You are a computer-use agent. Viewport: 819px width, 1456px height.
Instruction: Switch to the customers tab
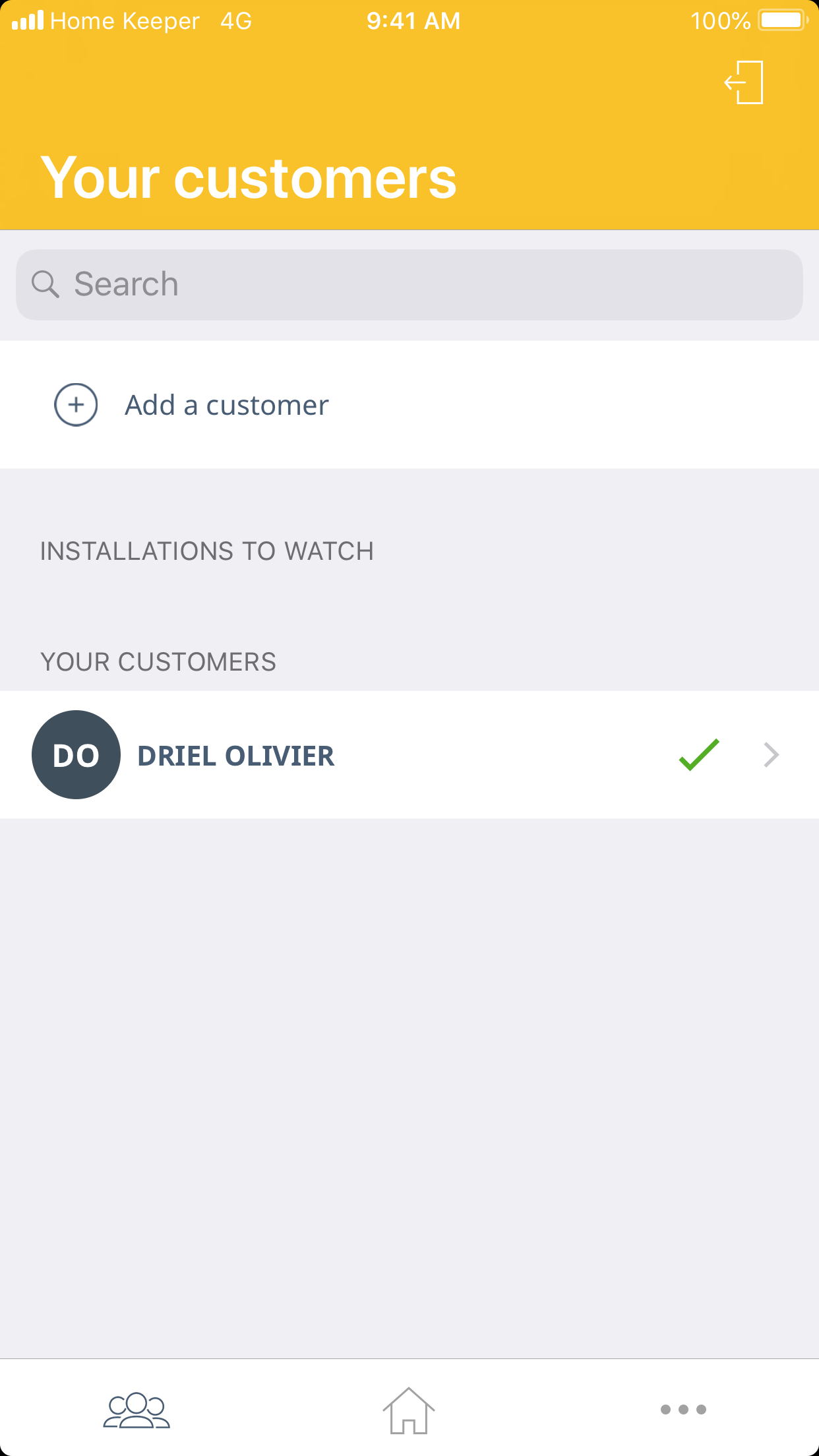(136, 1410)
